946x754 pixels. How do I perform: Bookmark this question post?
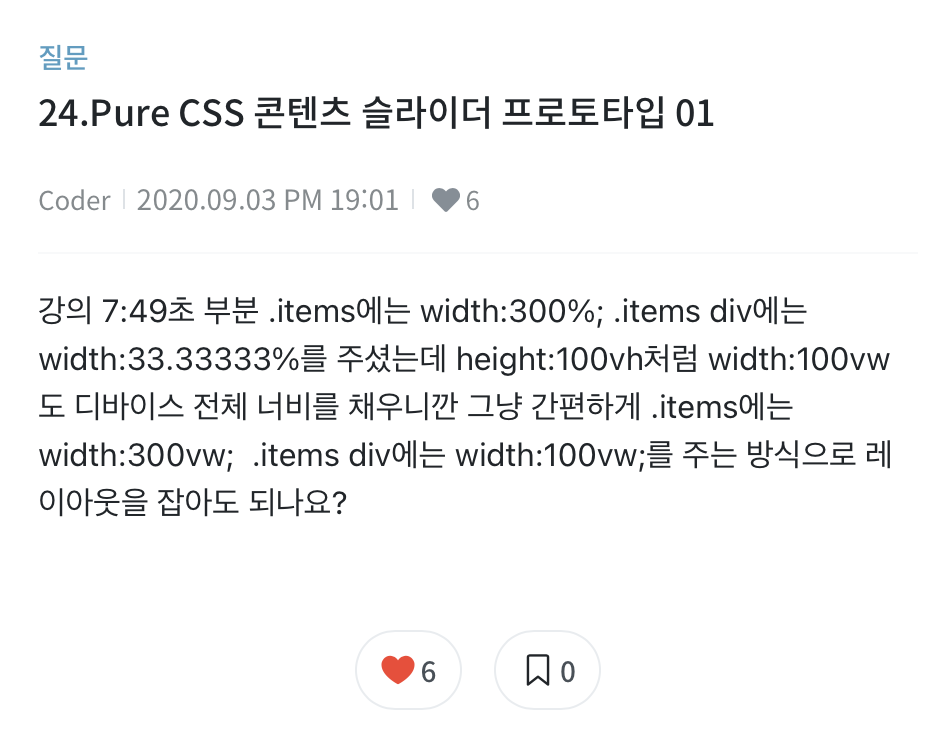tap(547, 670)
